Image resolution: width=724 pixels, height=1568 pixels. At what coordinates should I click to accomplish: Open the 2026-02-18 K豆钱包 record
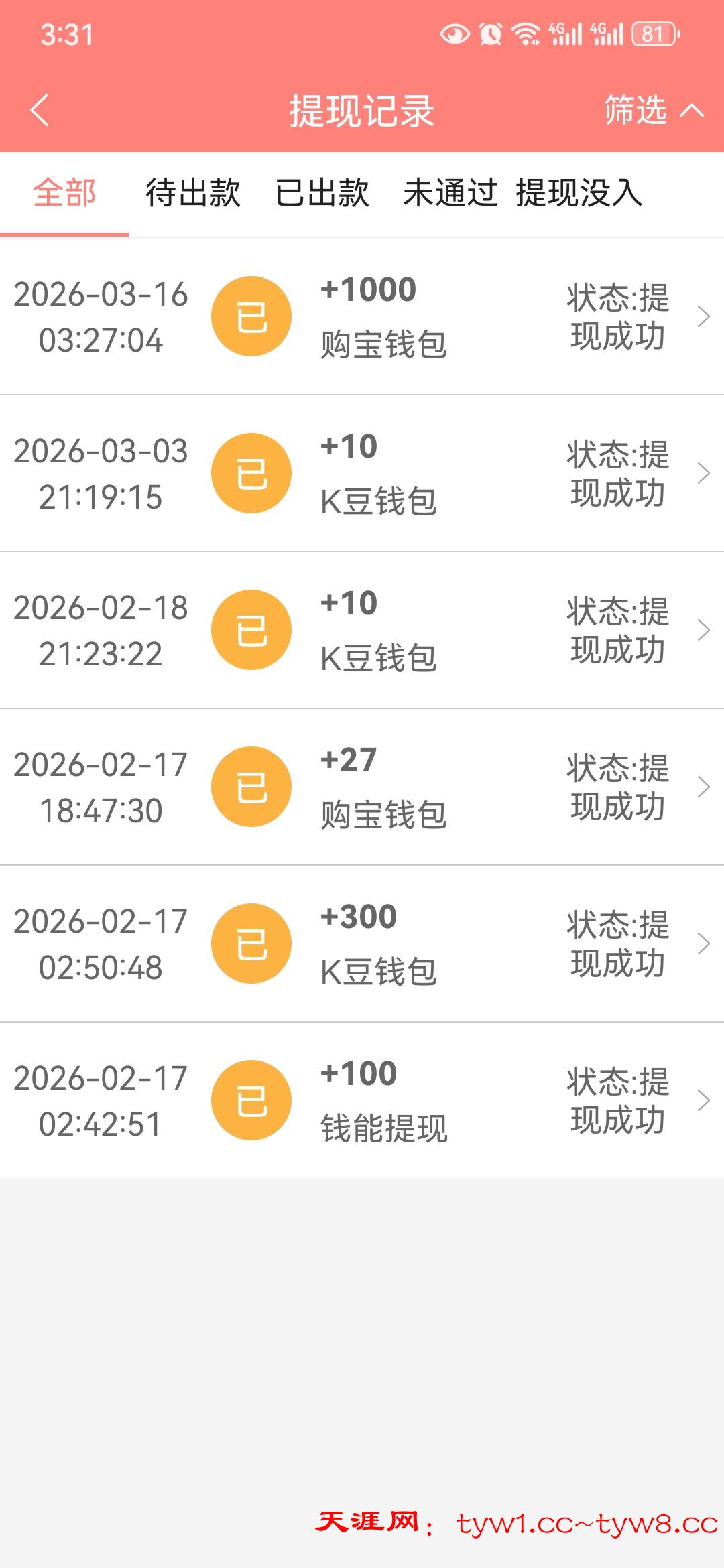[x=362, y=630]
